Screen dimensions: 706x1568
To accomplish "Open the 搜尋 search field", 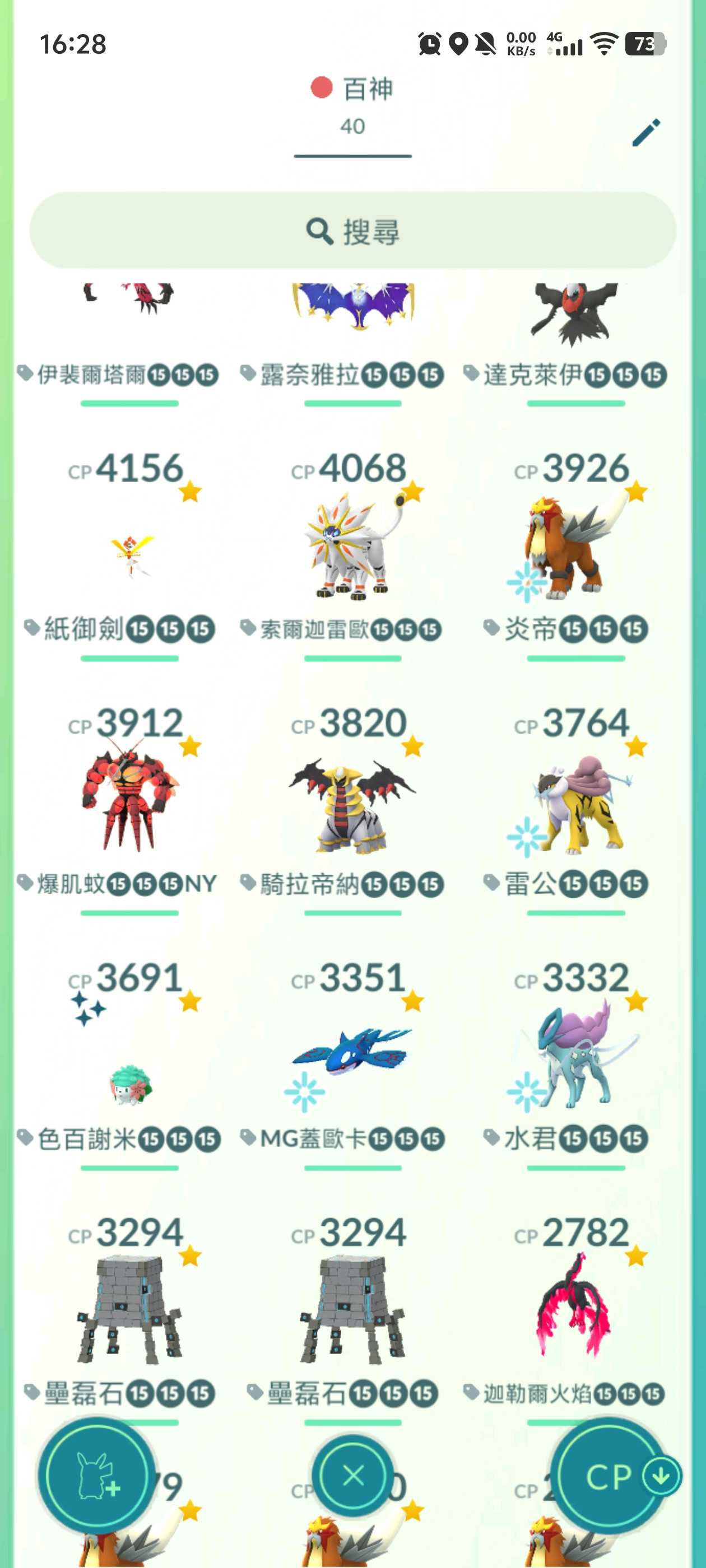I will (x=352, y=231).
